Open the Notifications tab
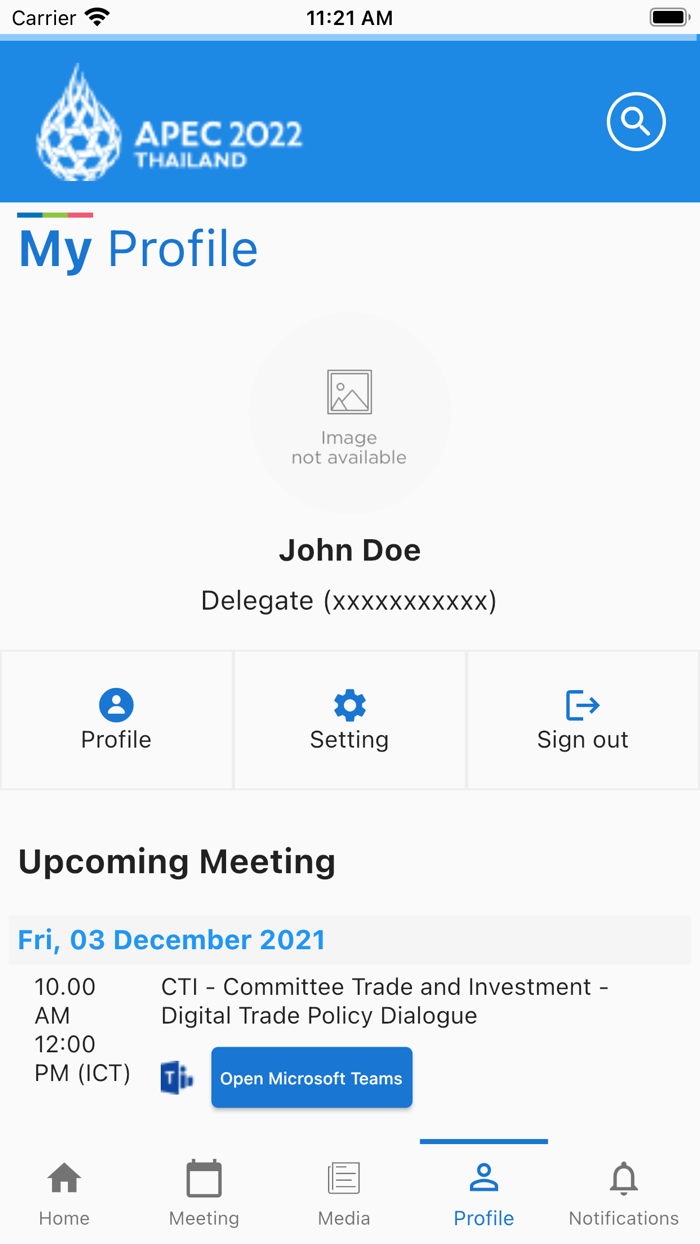 tap(624, 1194)
